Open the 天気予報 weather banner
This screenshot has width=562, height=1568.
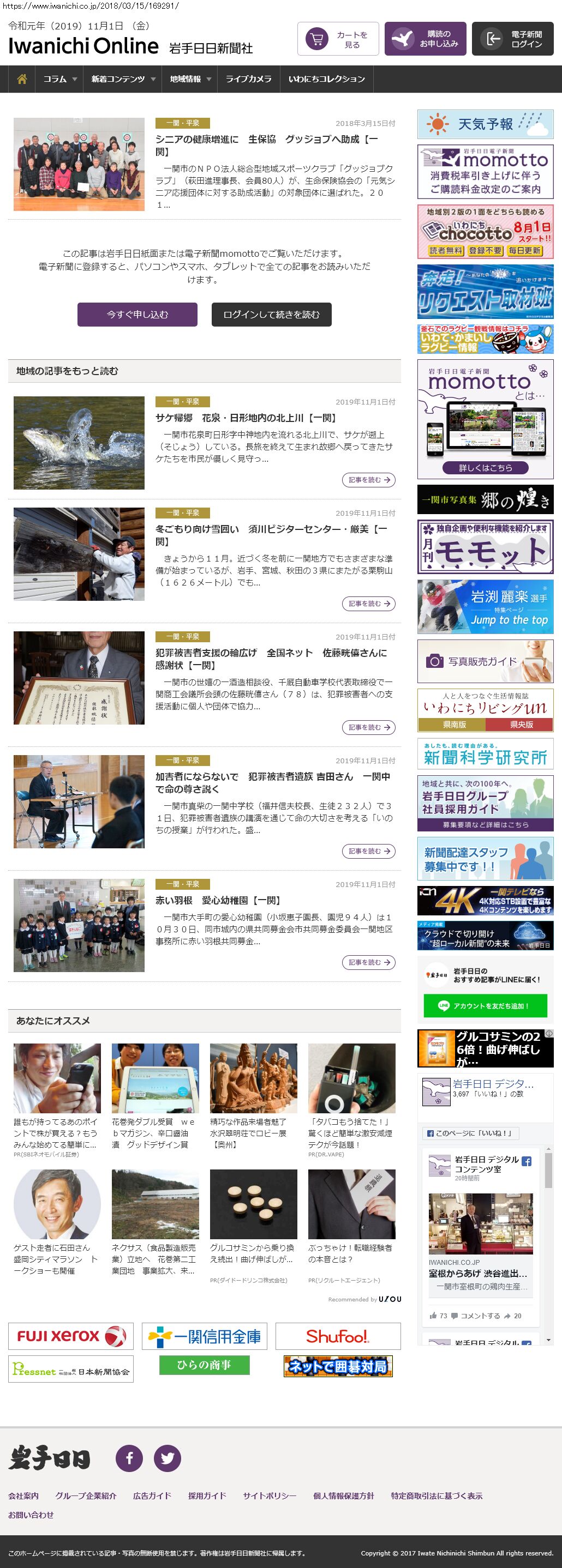(485, 124)
